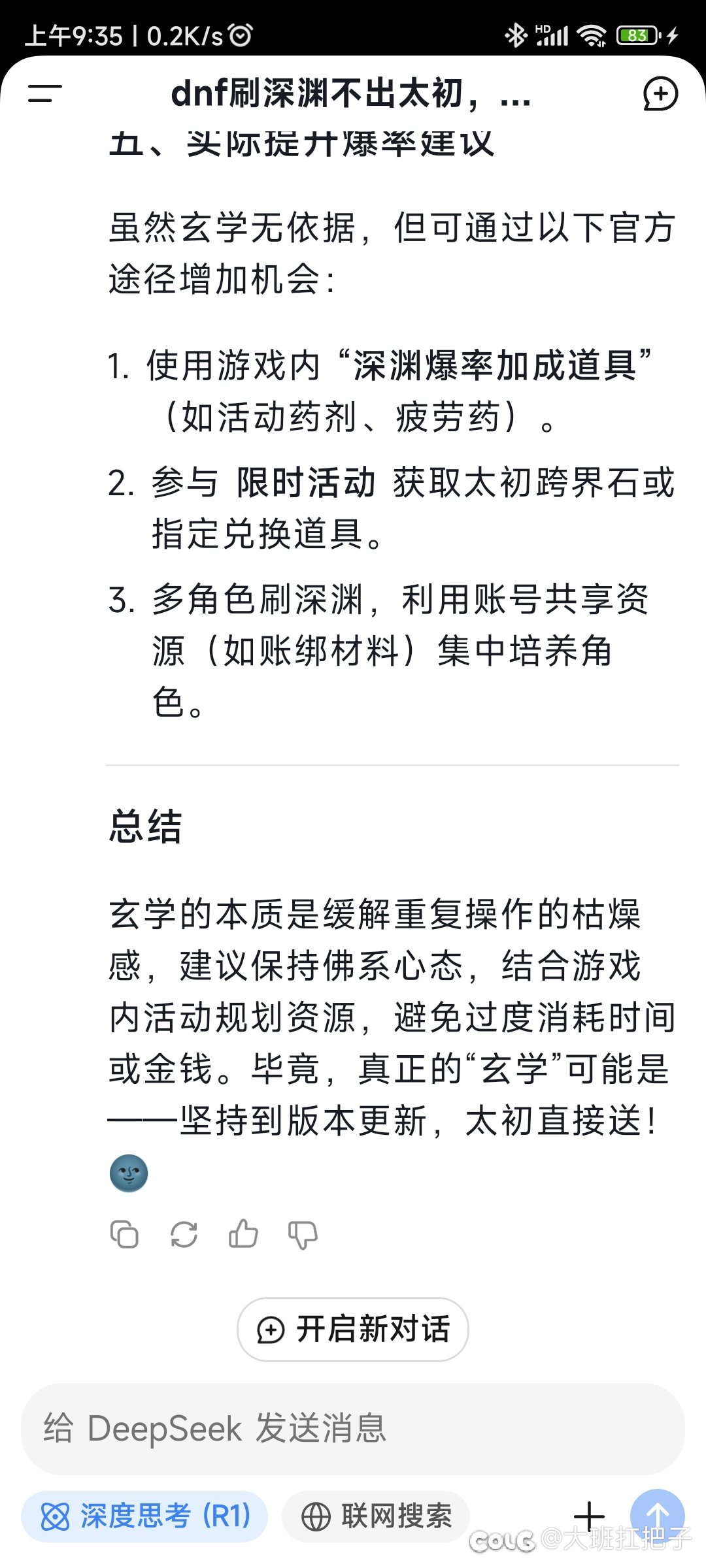Like the response with thumbs up

243,1234
